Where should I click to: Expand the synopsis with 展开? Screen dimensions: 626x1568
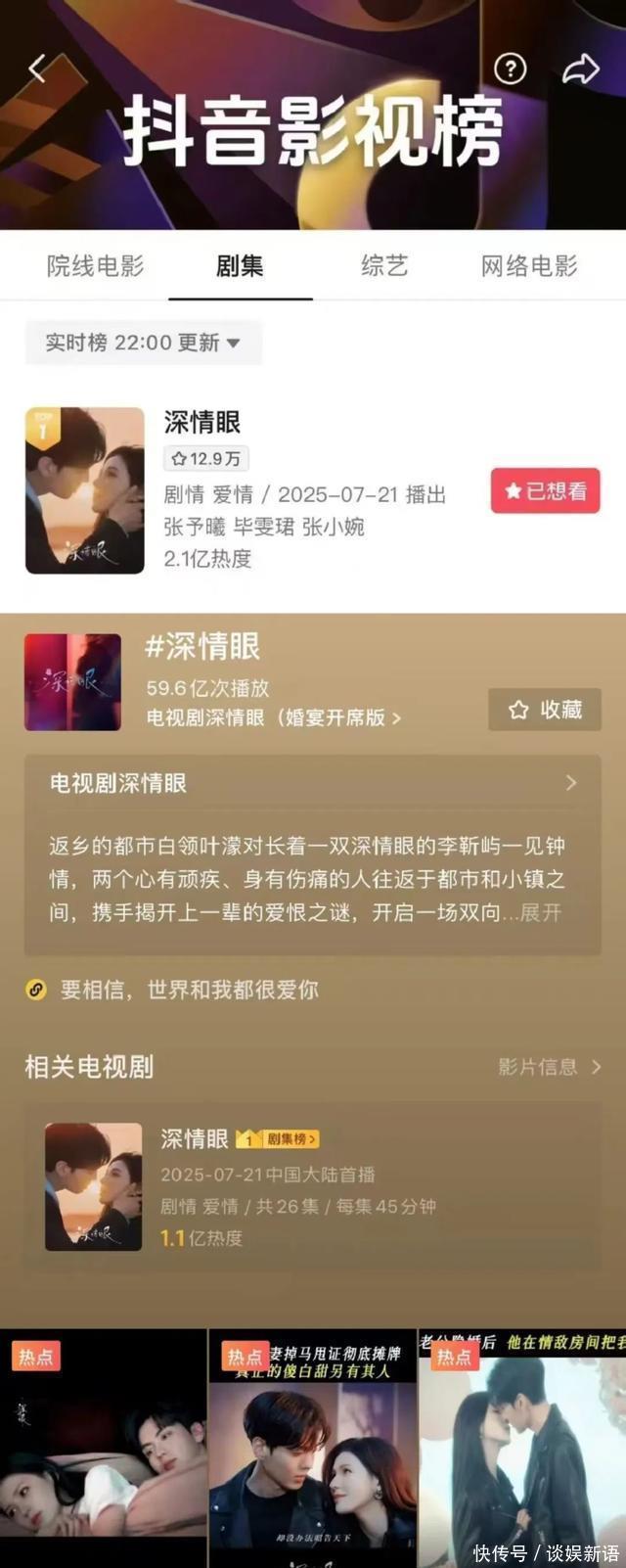click(541, 912)
